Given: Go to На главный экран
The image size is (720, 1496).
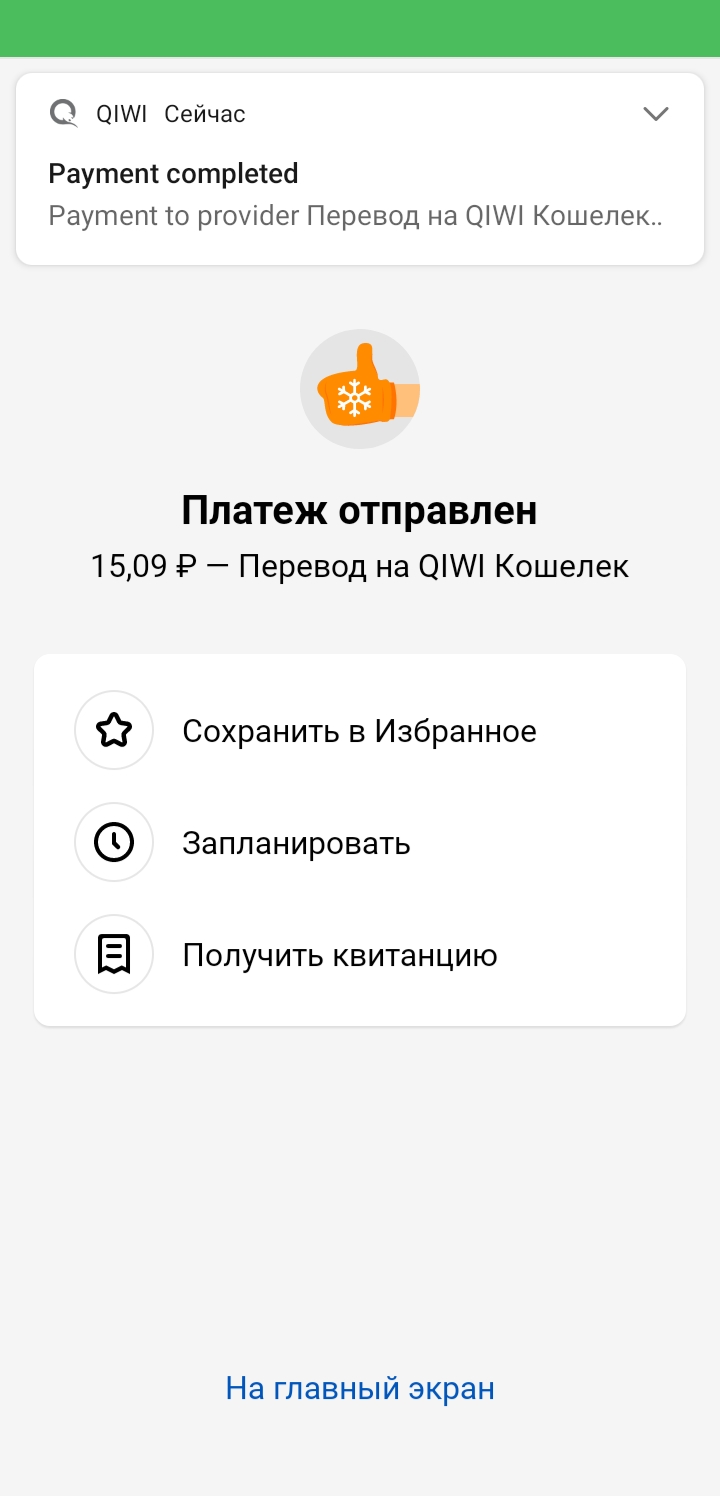Looking at the screenshot, I should pyautogui.click(x=360, y=1388).
